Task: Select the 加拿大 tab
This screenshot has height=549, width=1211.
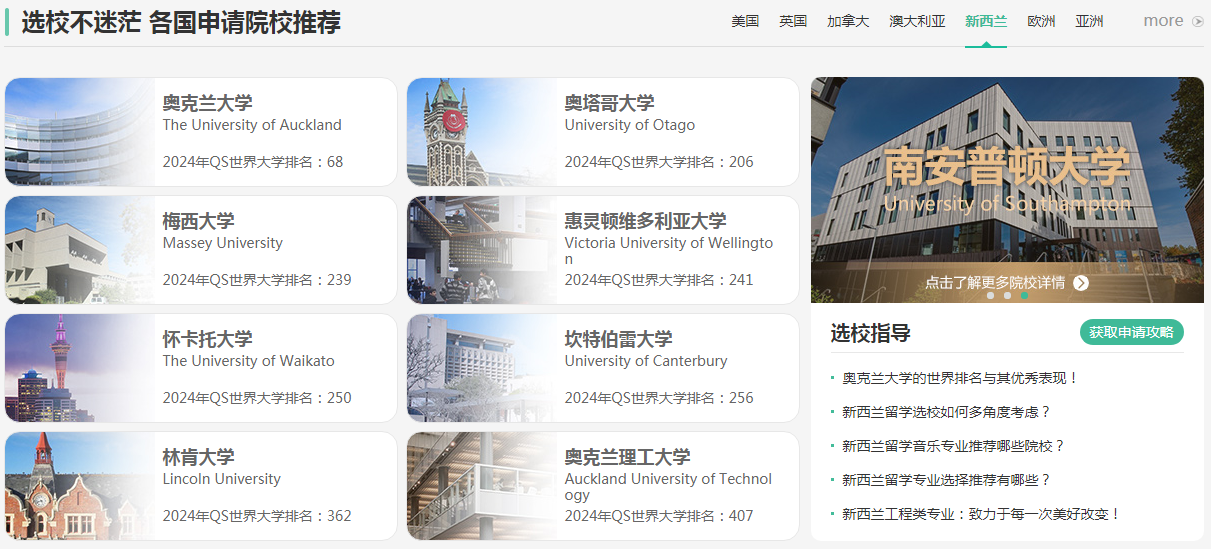Action: click(848, 21)
